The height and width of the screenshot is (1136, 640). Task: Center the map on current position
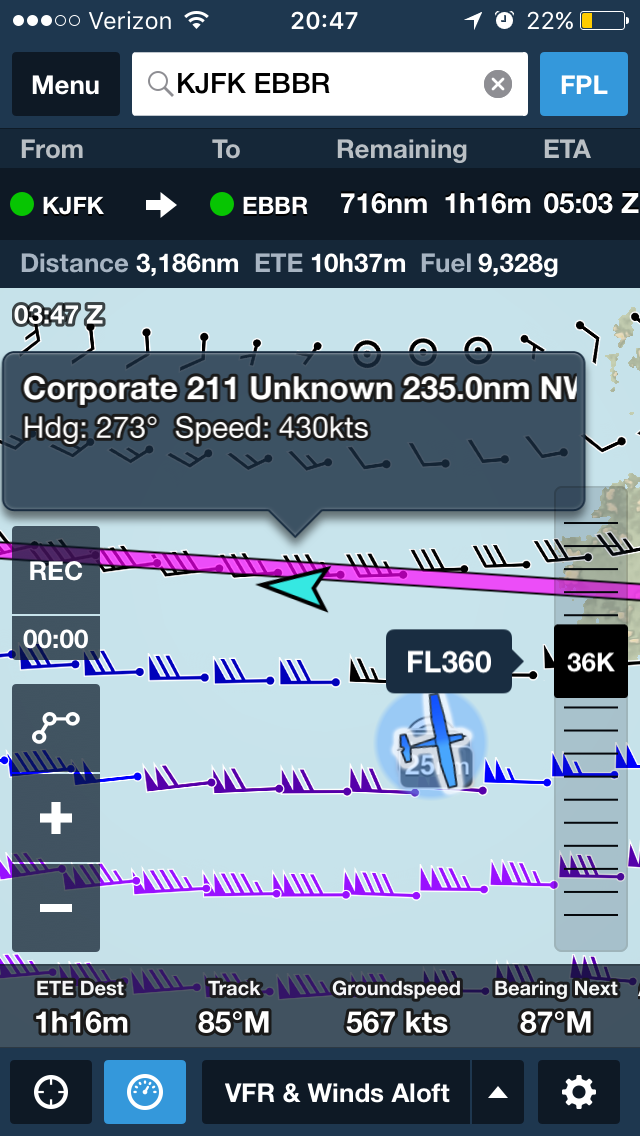pyautogui.click(x=51, y=1093)
